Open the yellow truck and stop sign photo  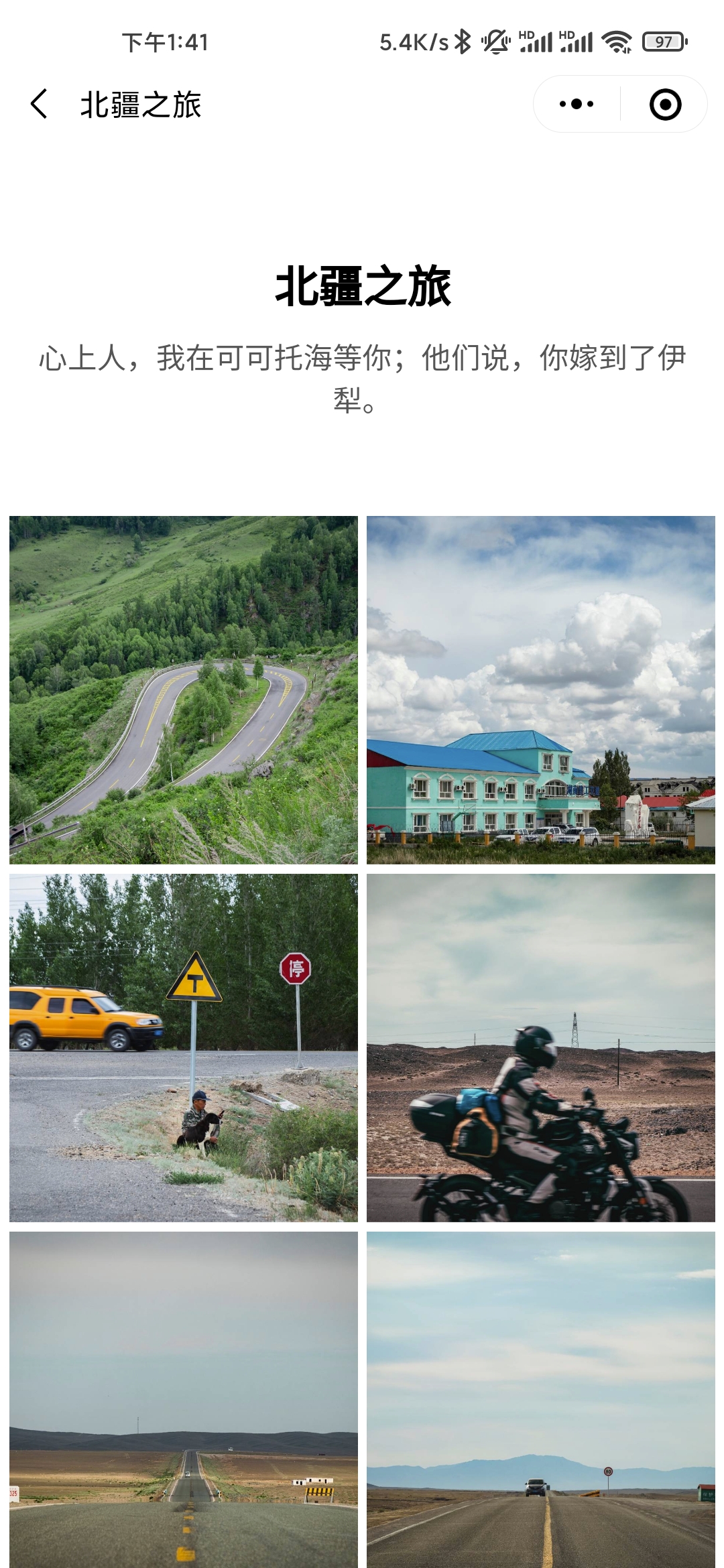point(184,1047)
